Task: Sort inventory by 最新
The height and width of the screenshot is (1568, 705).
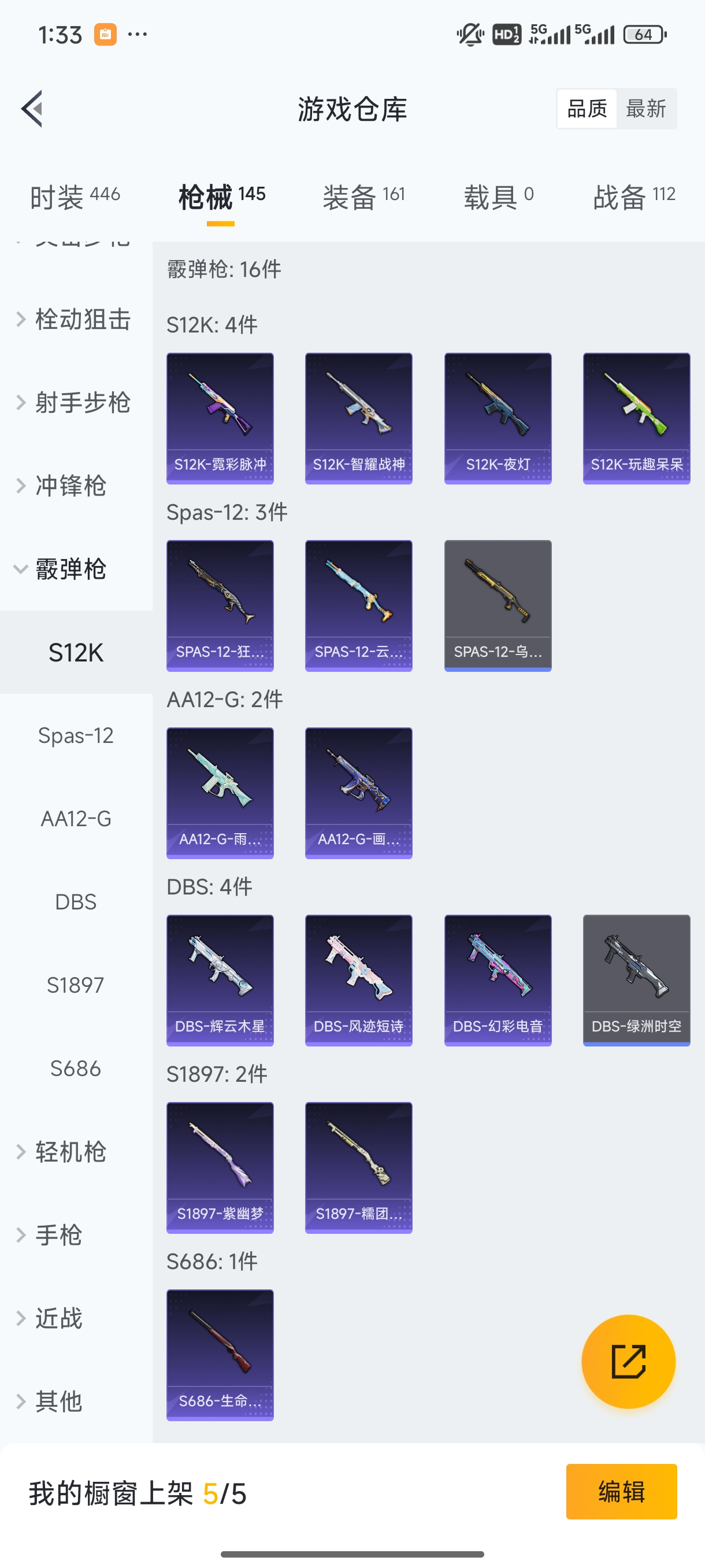Action: (x=645, y=109)
